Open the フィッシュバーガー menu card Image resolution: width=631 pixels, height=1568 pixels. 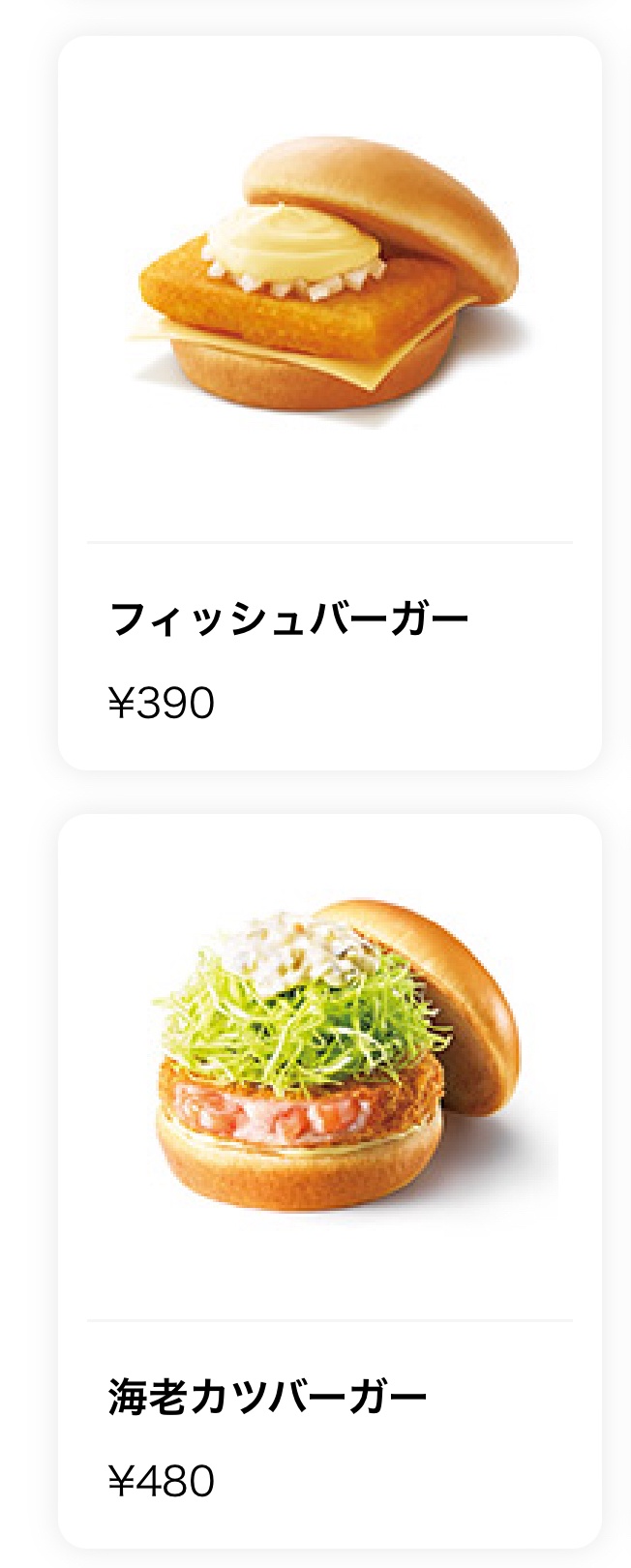(x=329, y=403)
